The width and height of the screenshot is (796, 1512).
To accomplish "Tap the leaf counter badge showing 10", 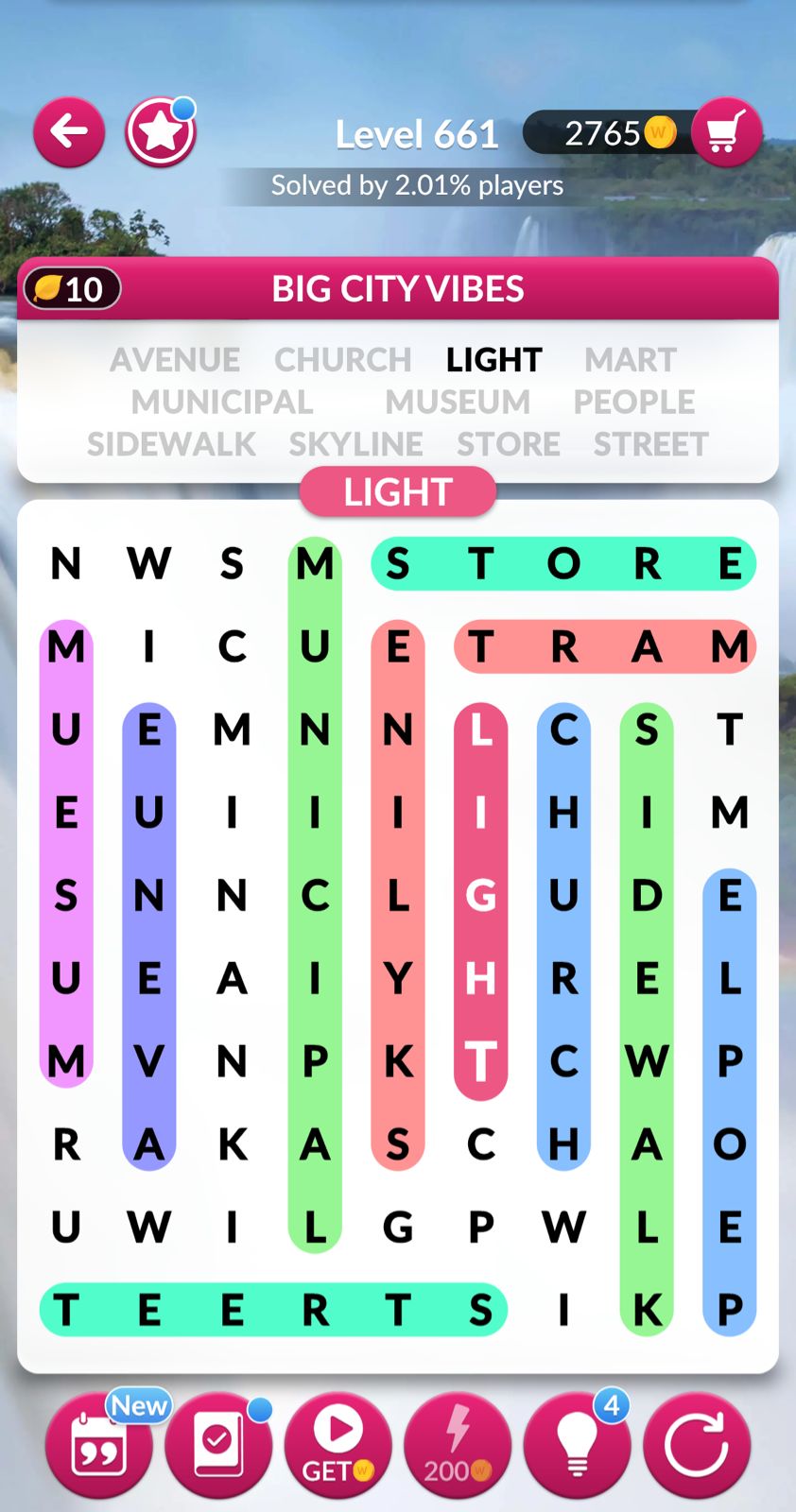I will pyautogui.click(x=72, y=288).
